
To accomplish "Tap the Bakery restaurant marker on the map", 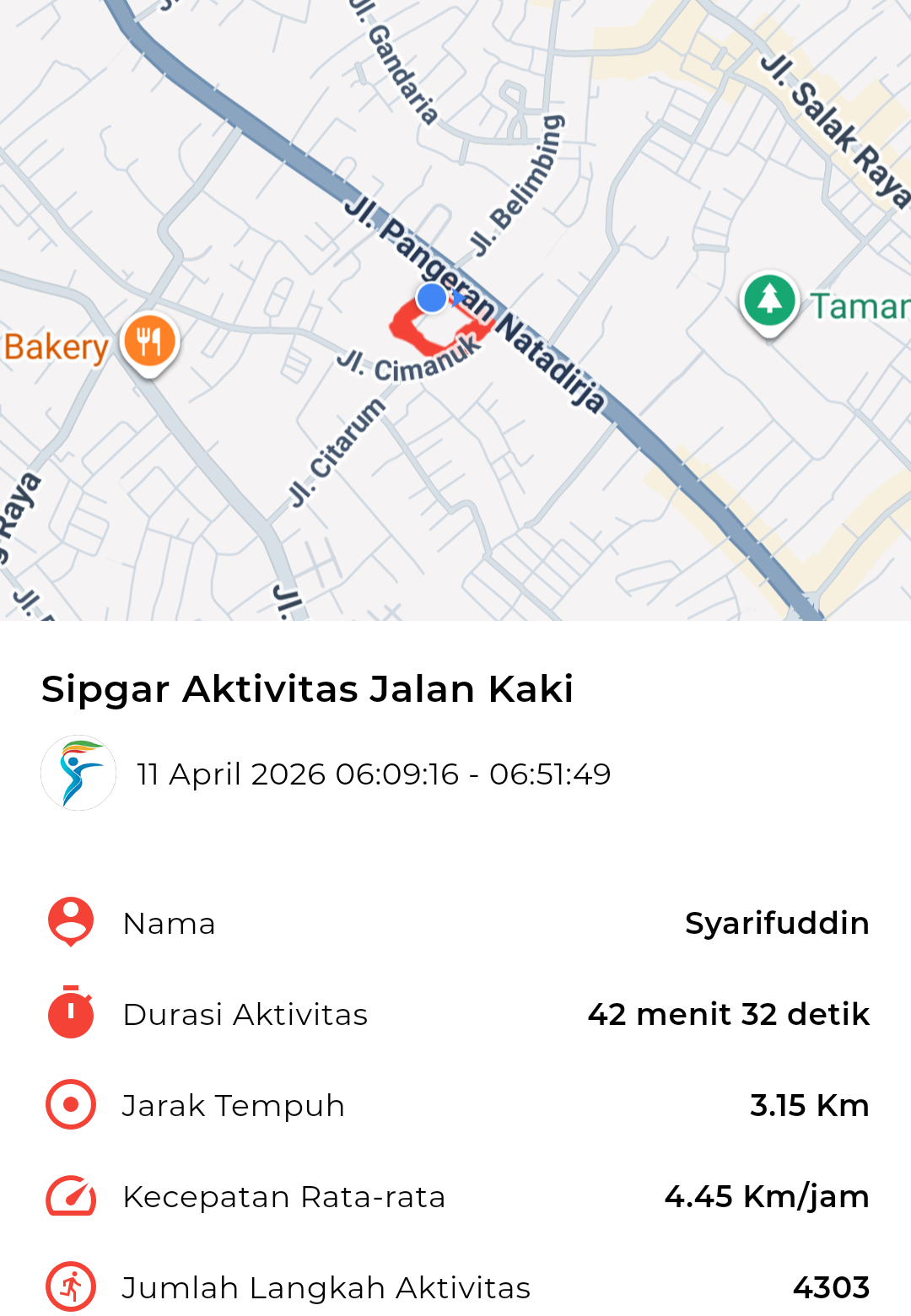I will (x=149, y=342).
